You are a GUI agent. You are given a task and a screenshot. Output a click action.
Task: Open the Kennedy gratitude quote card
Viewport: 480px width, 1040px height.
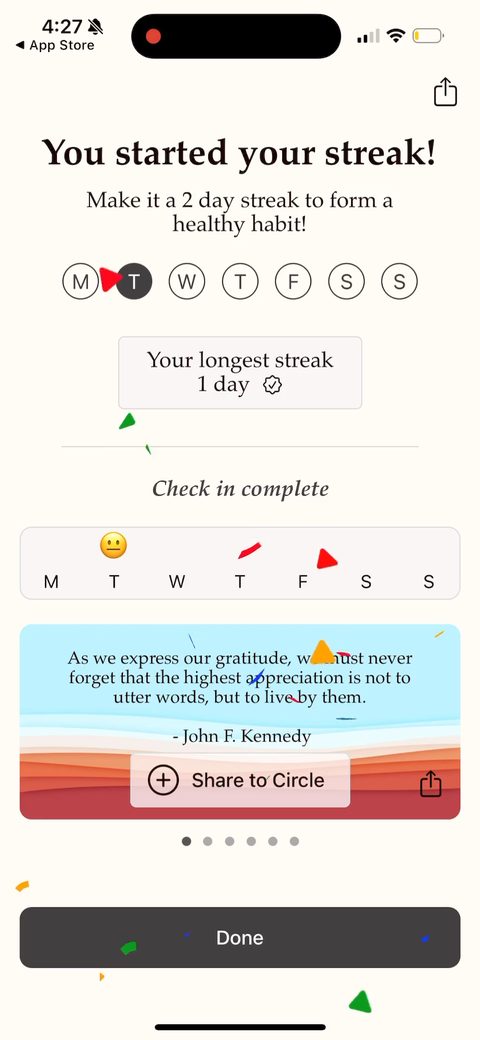pos(240,722)
